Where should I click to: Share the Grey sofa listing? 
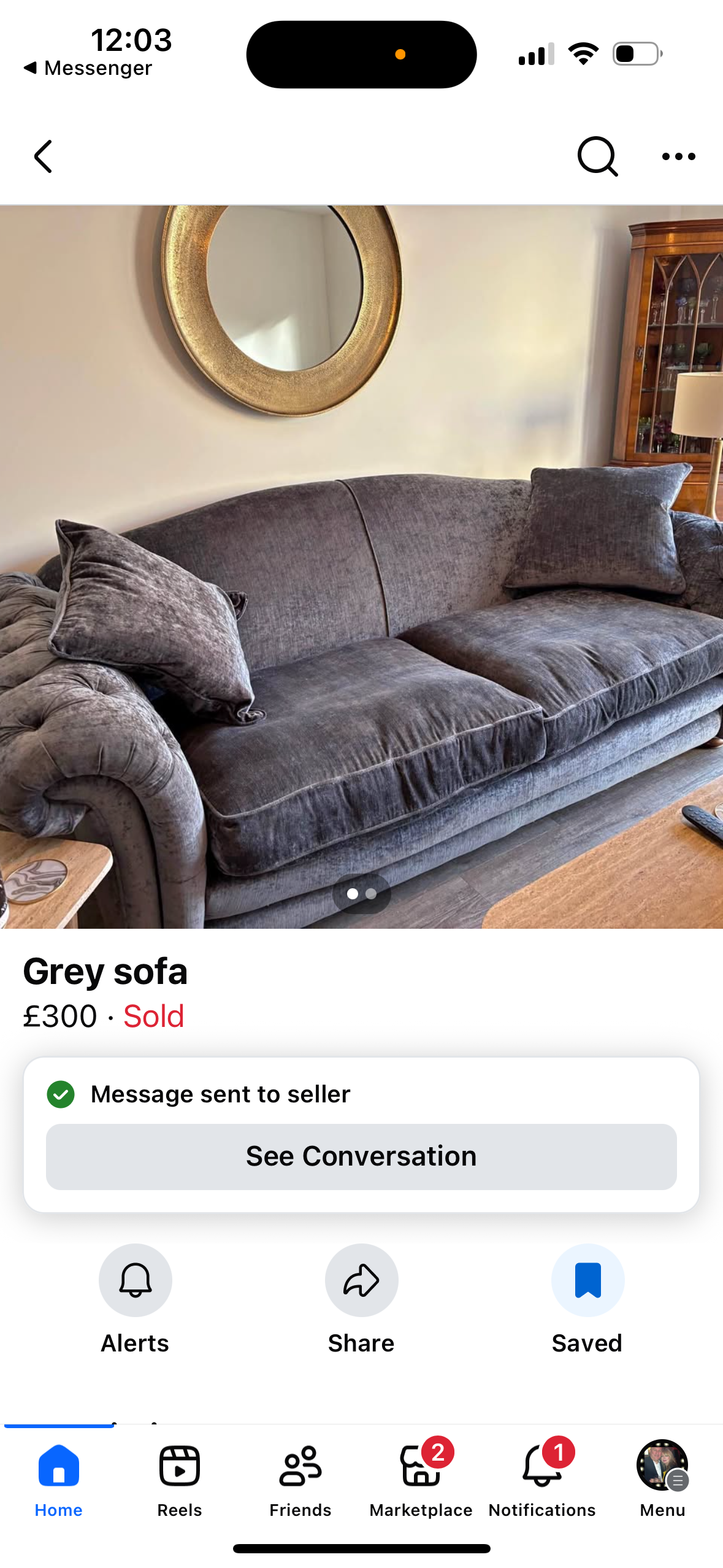pos(361,1280)
